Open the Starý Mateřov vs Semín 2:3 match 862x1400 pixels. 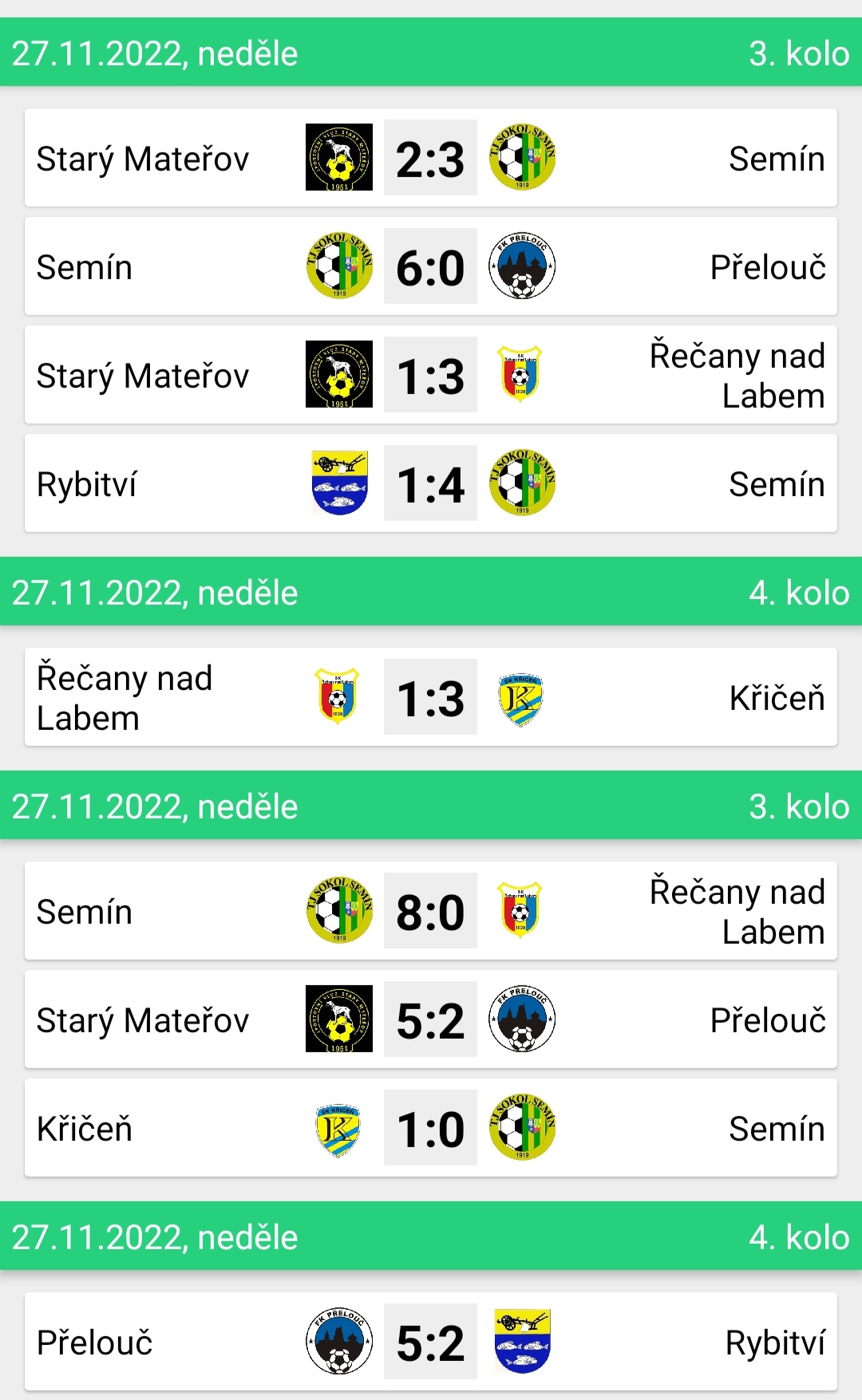click(430, 158)
